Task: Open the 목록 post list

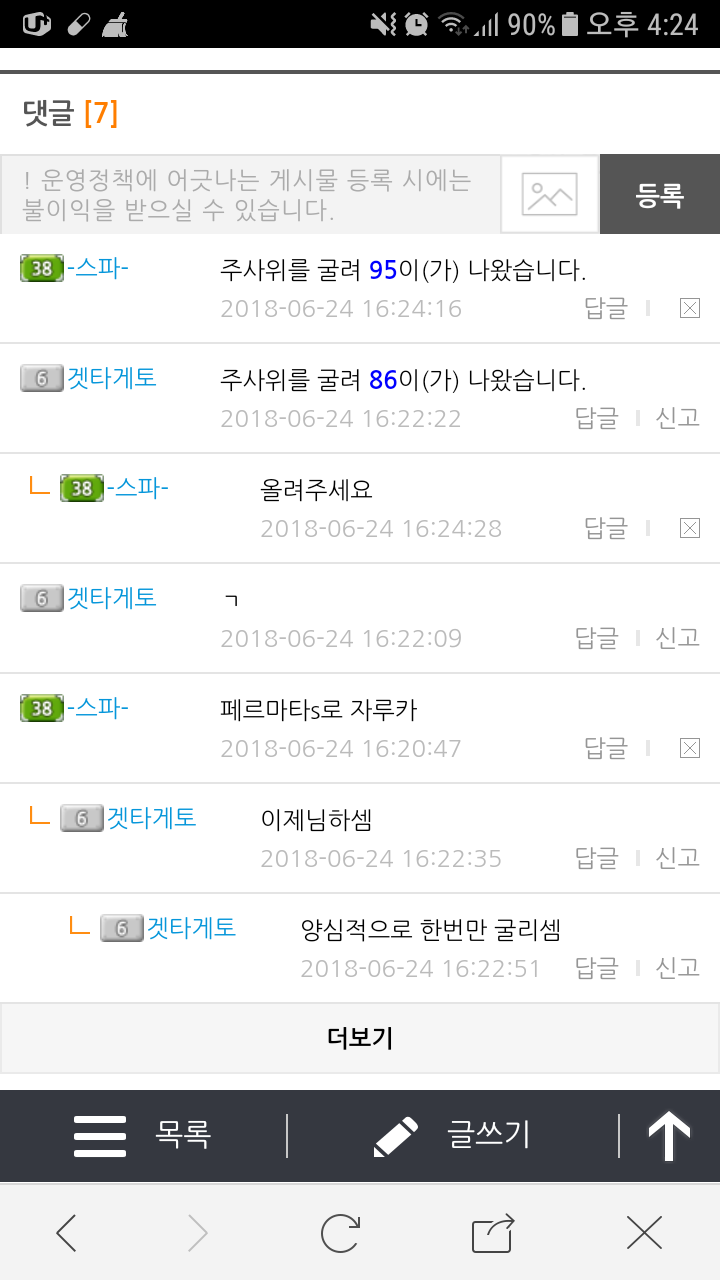Action: pos(143,1135)
